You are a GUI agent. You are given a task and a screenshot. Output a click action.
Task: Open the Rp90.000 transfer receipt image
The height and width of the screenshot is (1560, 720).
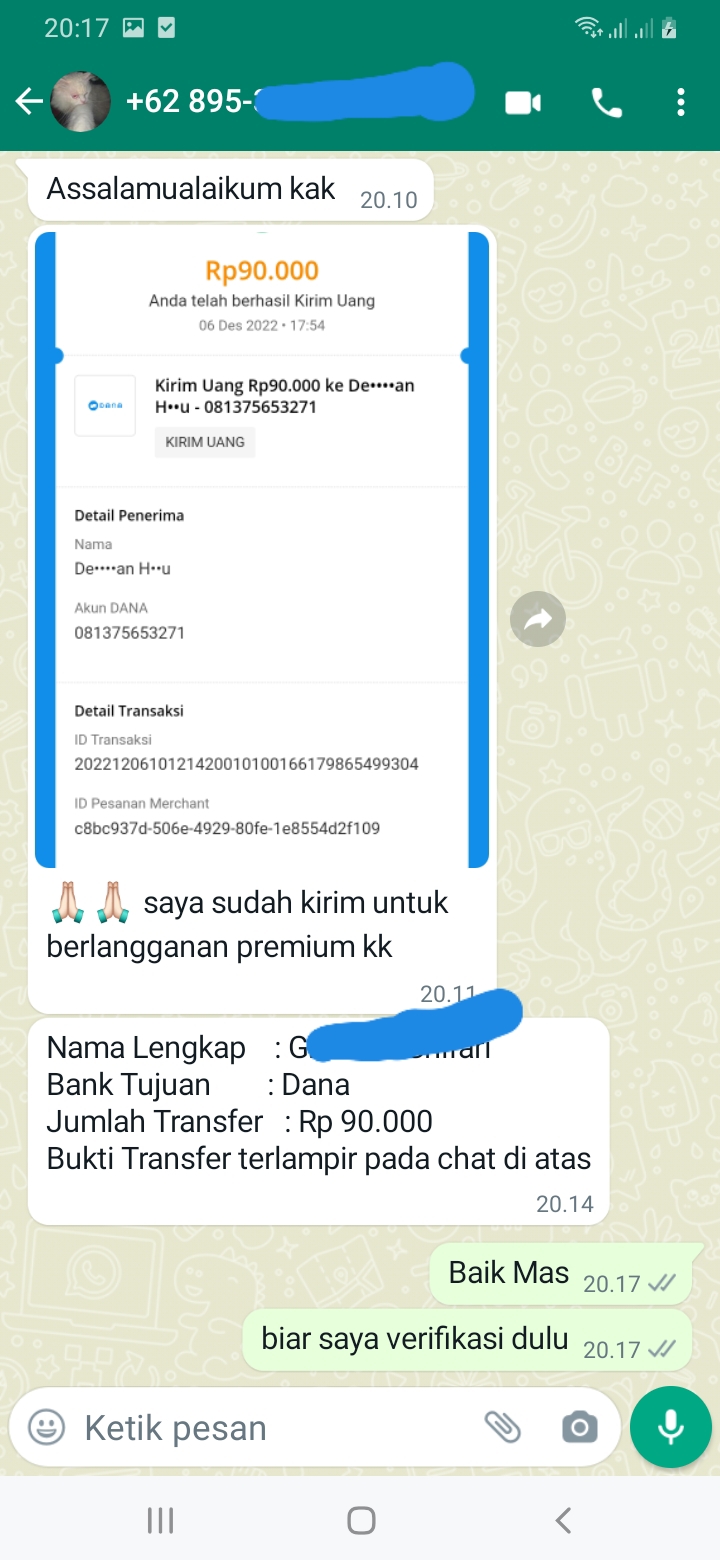[262, 549]
